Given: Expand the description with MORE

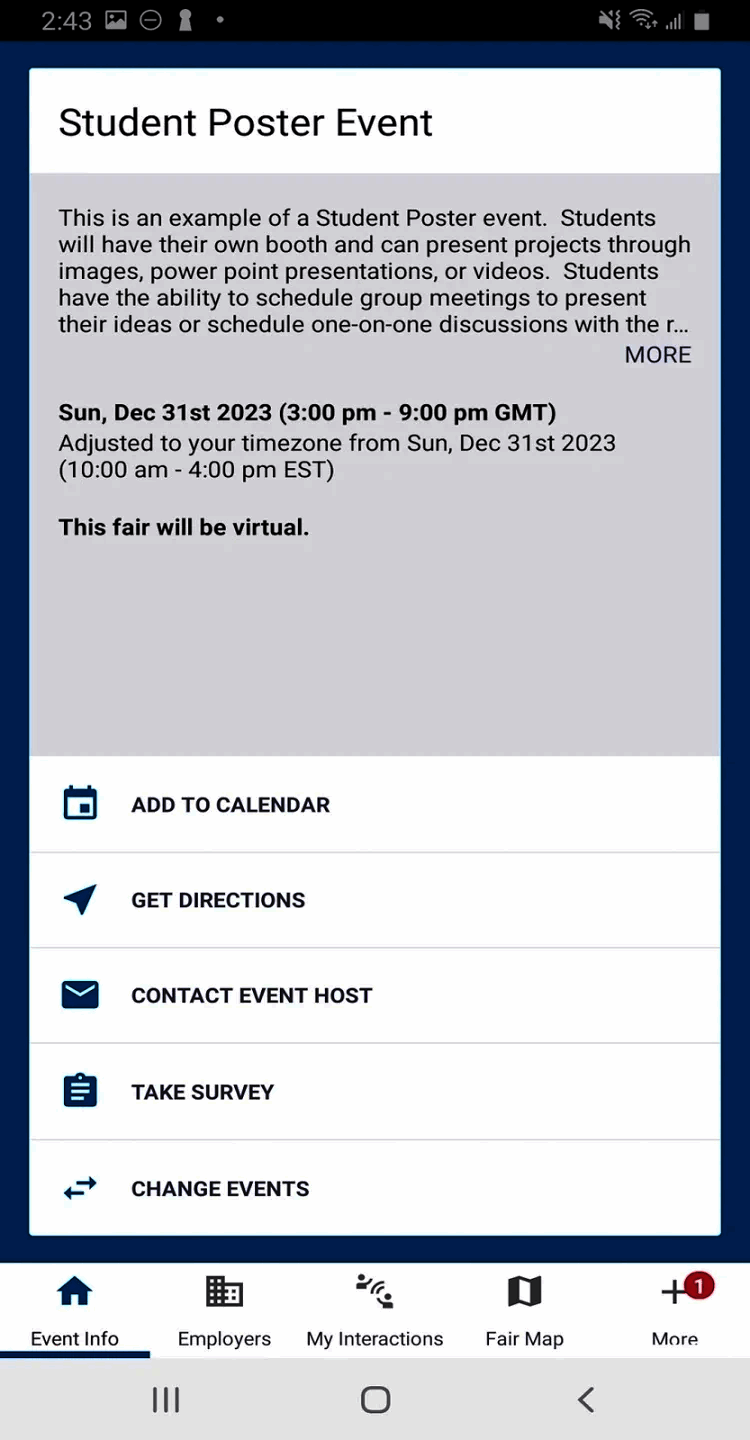Looking at the screenshot, I should pyautogui.click(x=657, y=355).
